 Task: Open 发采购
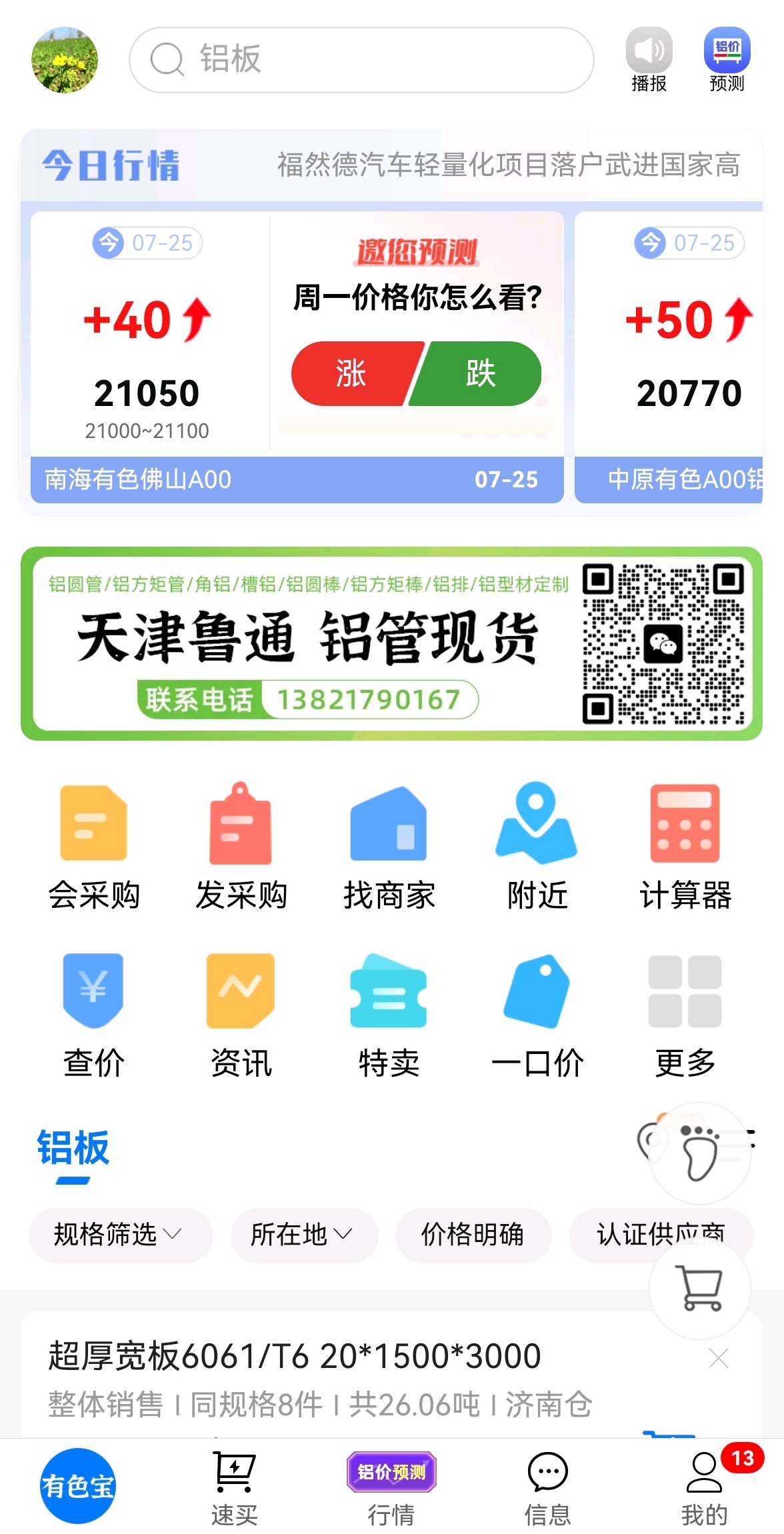click(x=241, y=847)
